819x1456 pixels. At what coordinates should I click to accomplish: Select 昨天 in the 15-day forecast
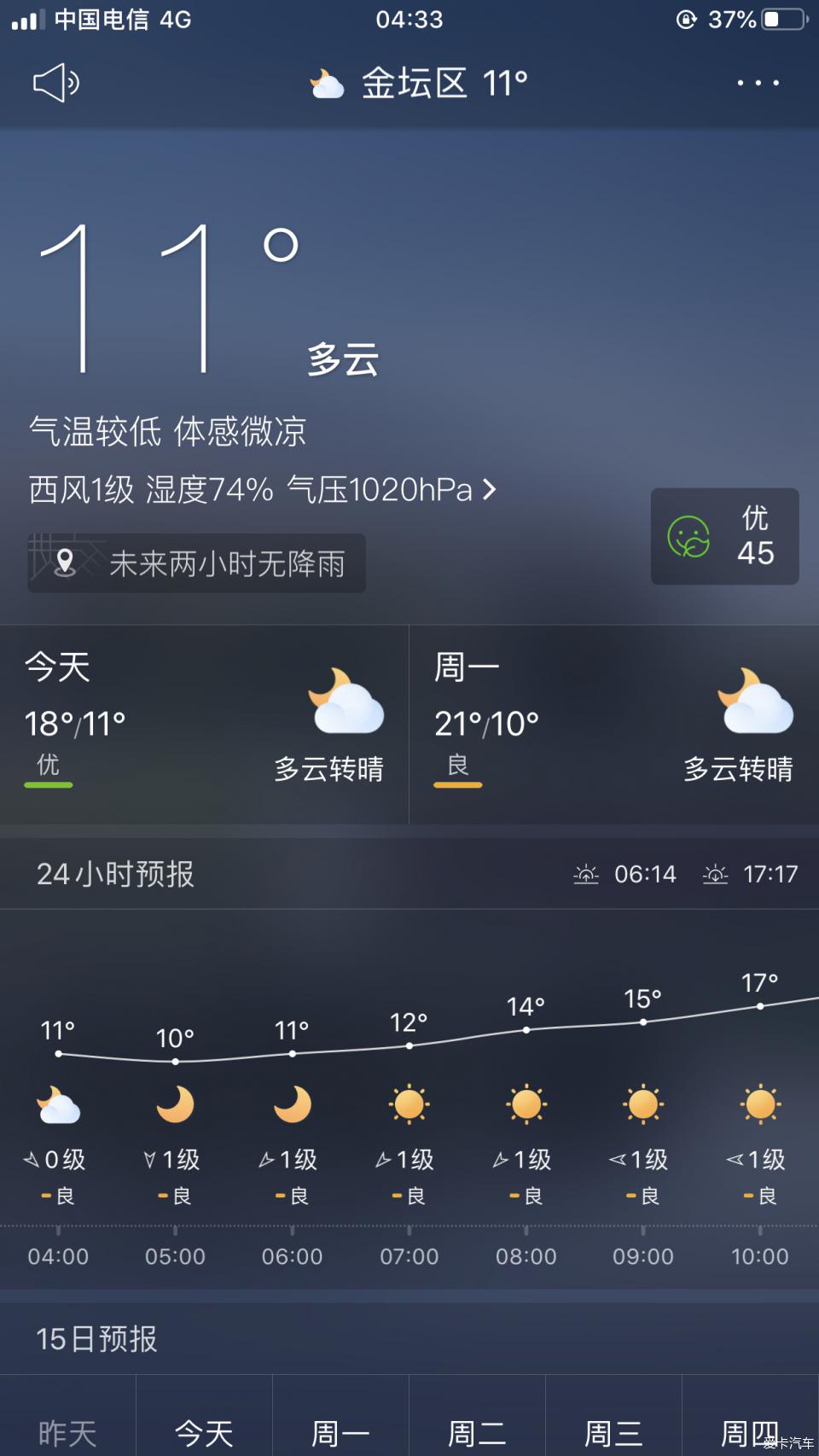click(67, 1431)
